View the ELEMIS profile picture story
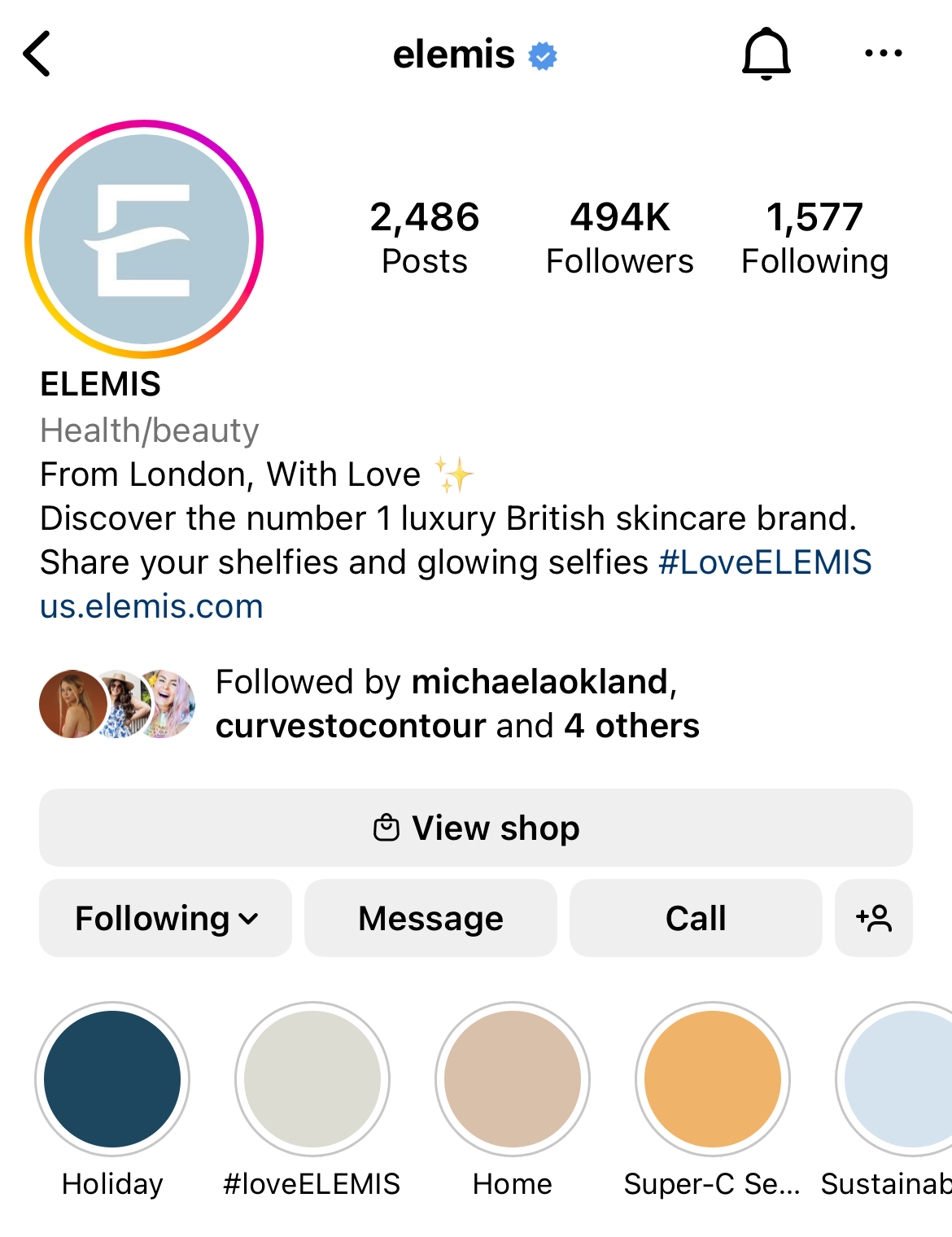This screenshot has width=952, height=1237. [x=144, y=239]
